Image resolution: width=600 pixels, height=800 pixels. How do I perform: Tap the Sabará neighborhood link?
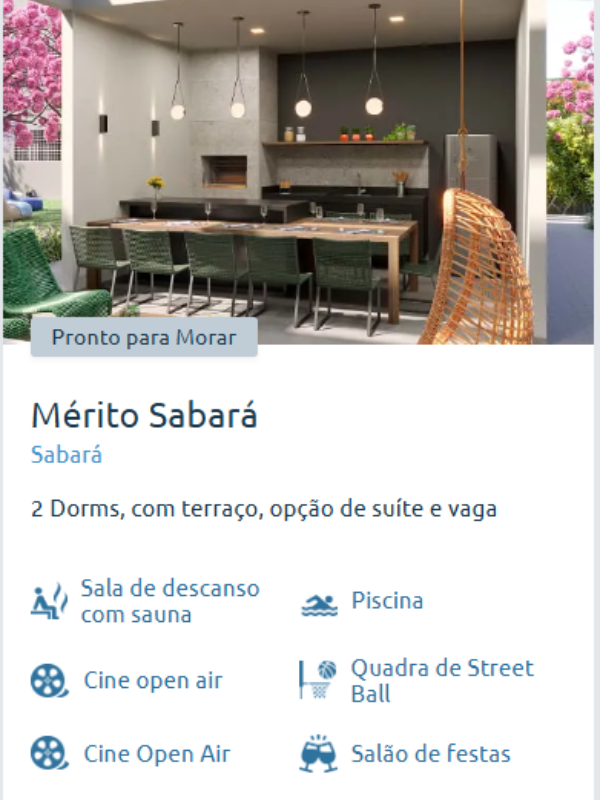[x=67, y=455]
